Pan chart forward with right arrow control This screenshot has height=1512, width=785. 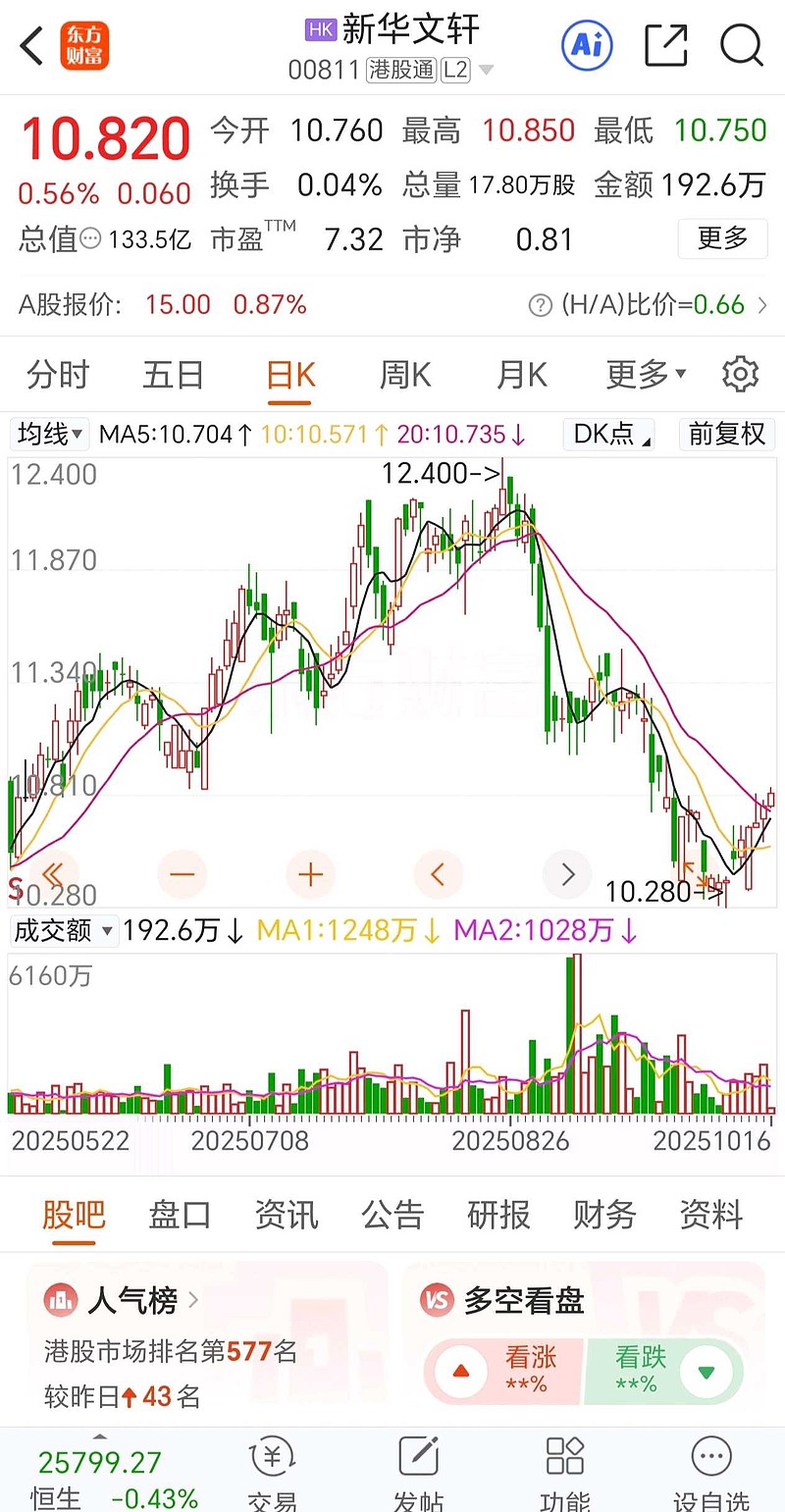567,874
